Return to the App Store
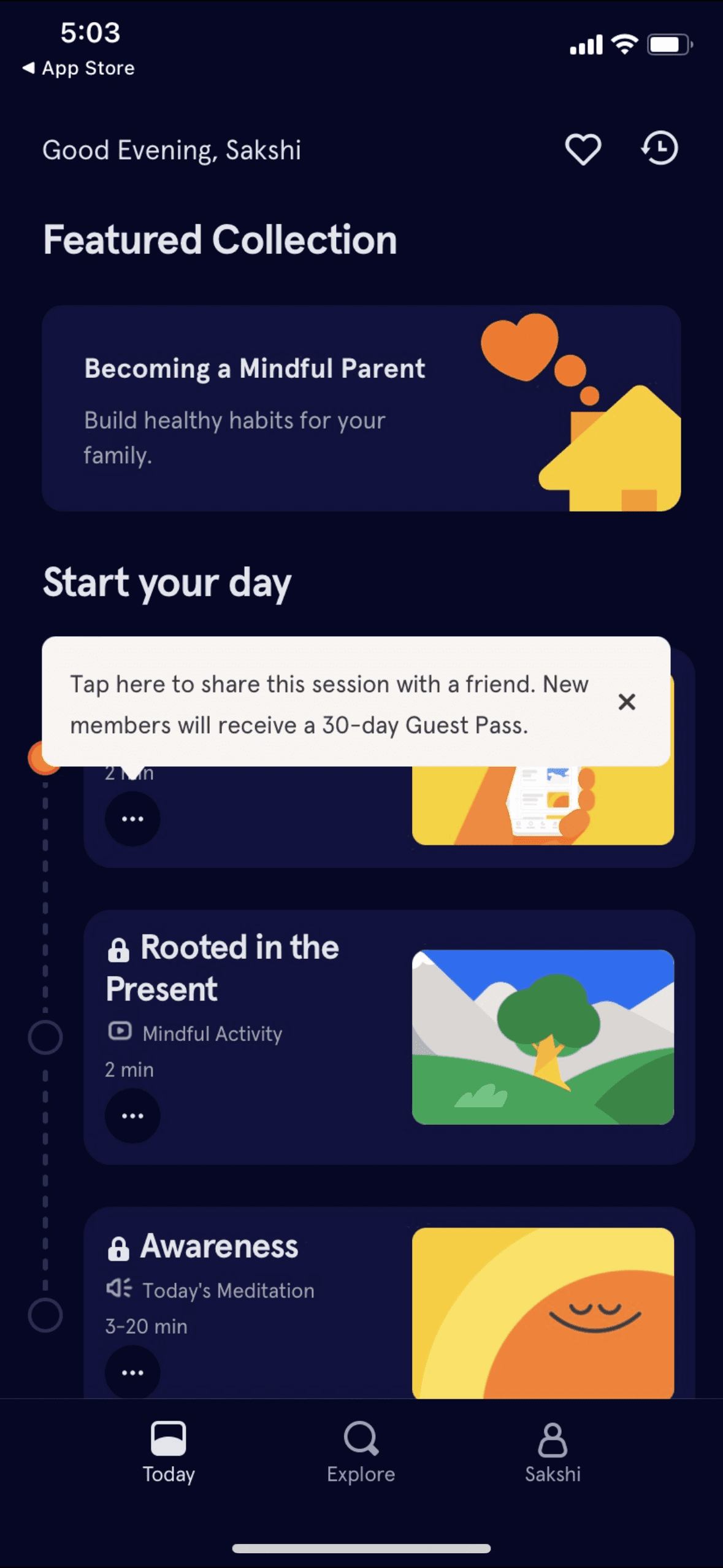The height and width of the screenshot is (1568, 723). click(78, 68)
